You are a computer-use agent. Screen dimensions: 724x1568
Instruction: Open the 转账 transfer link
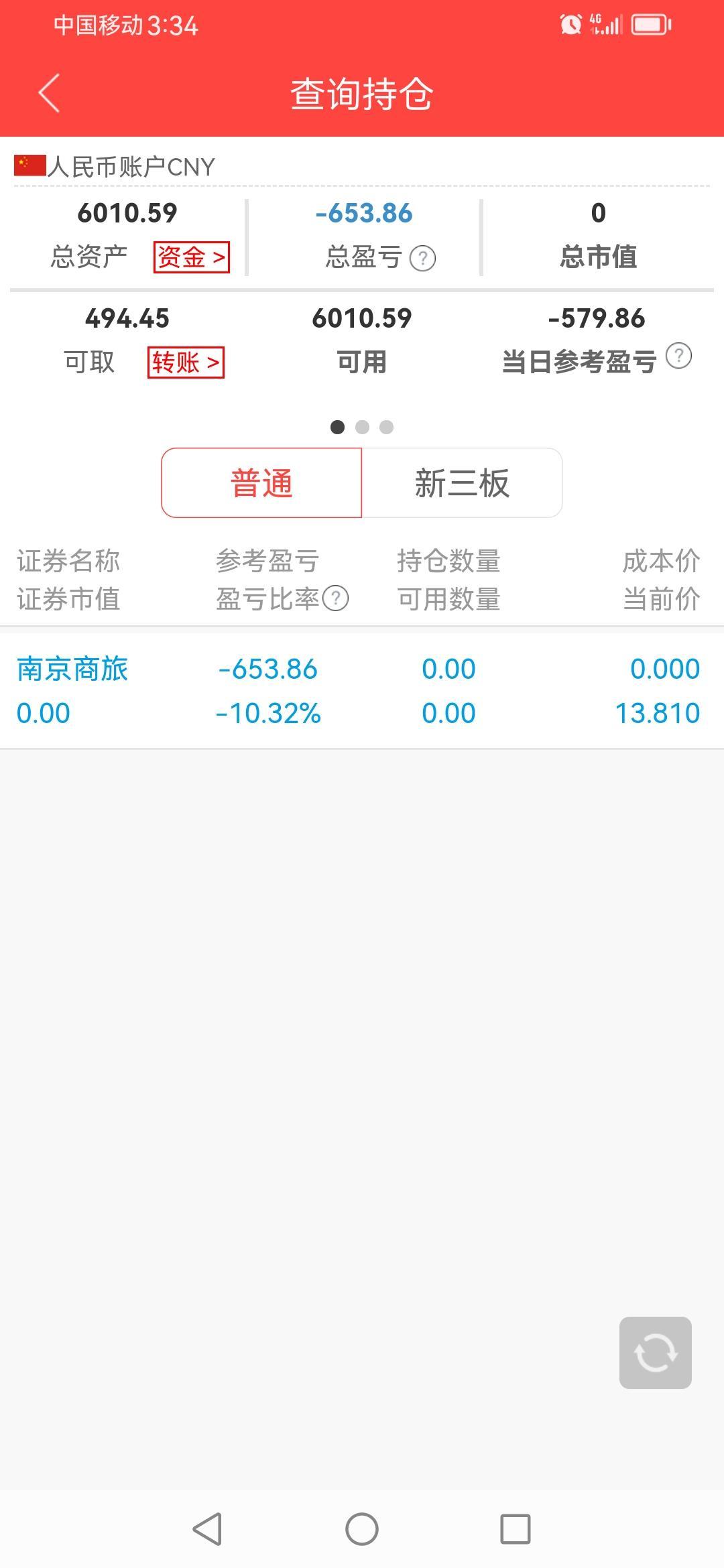click(187, 361)
